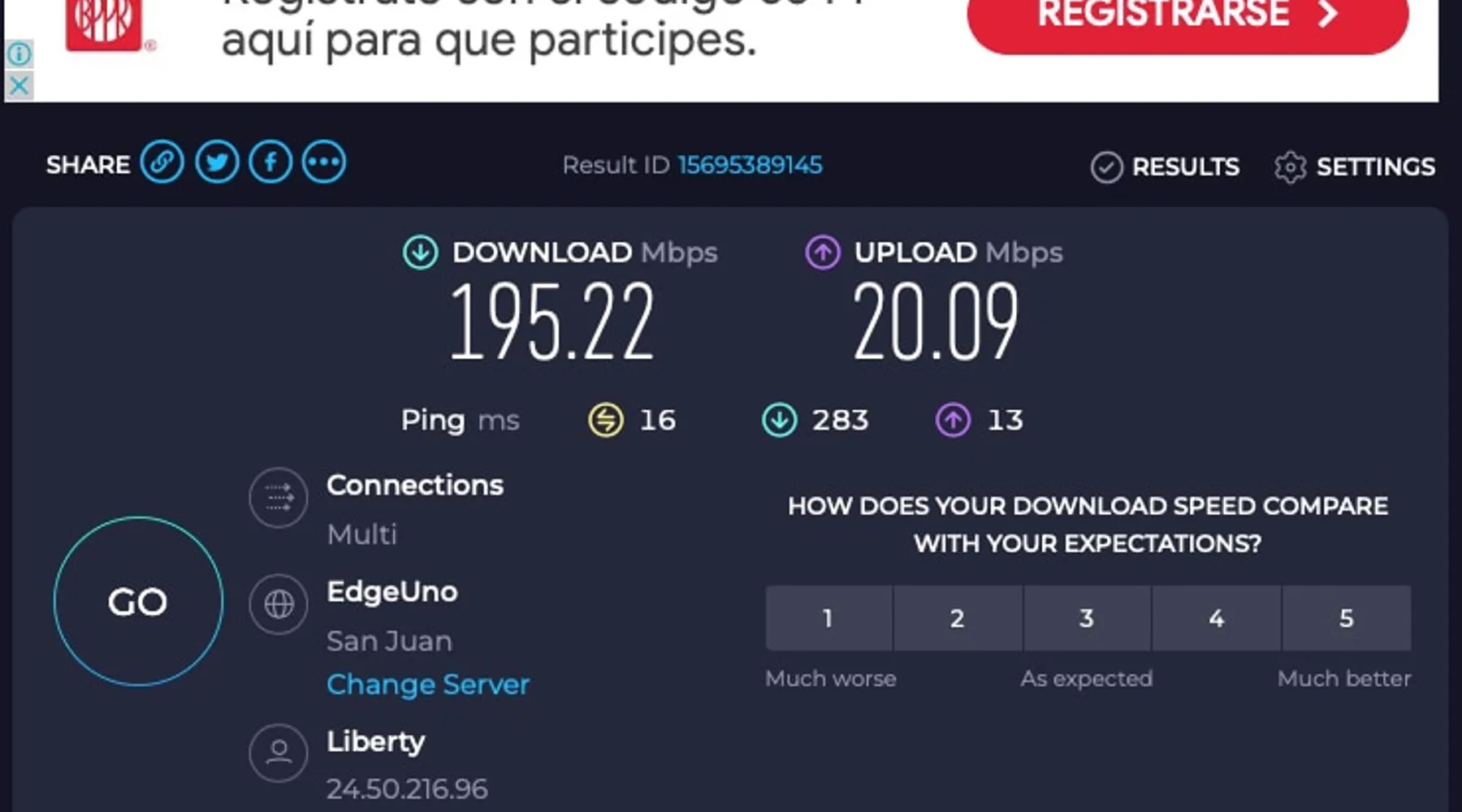
Task: Rate download speed as 3
Action: tap(1087, 618)
